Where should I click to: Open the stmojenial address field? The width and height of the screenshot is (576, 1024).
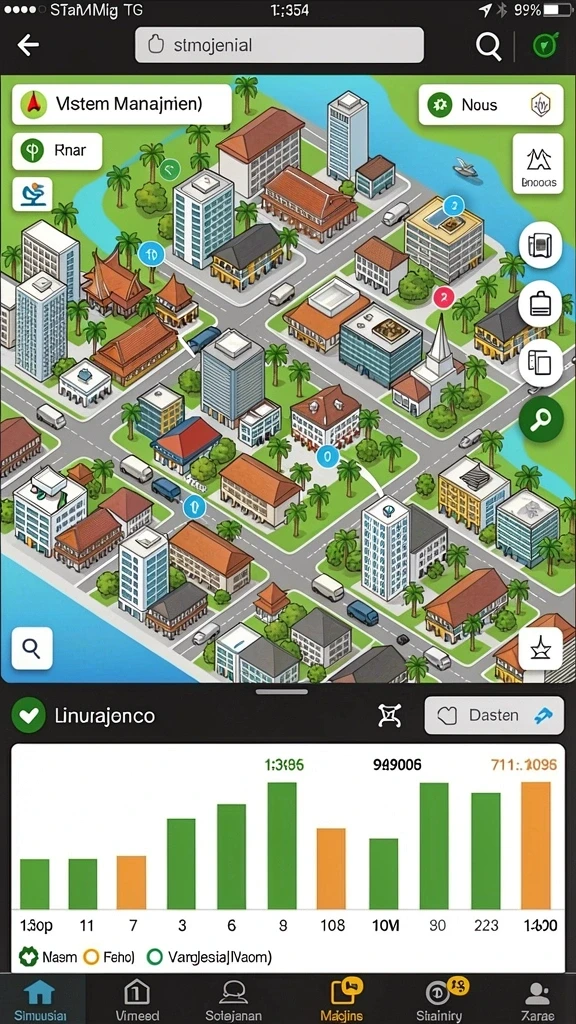[279, 45]
